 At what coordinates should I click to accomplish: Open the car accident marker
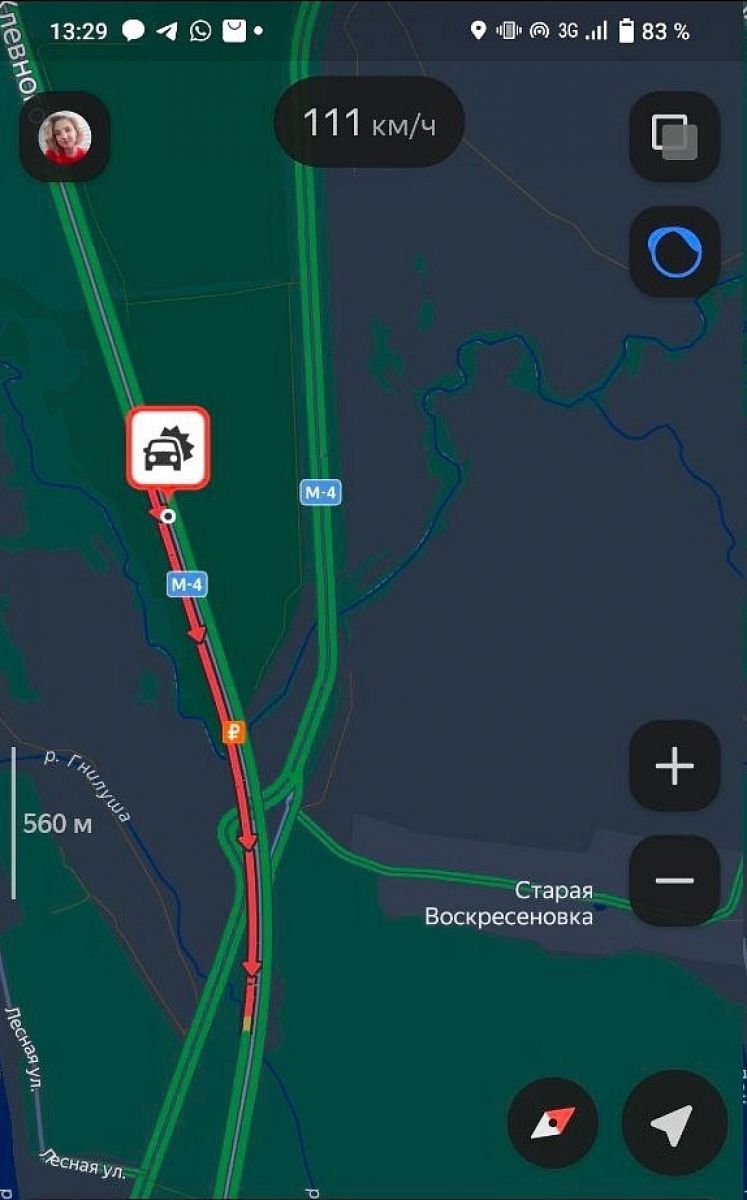[168, 449]
